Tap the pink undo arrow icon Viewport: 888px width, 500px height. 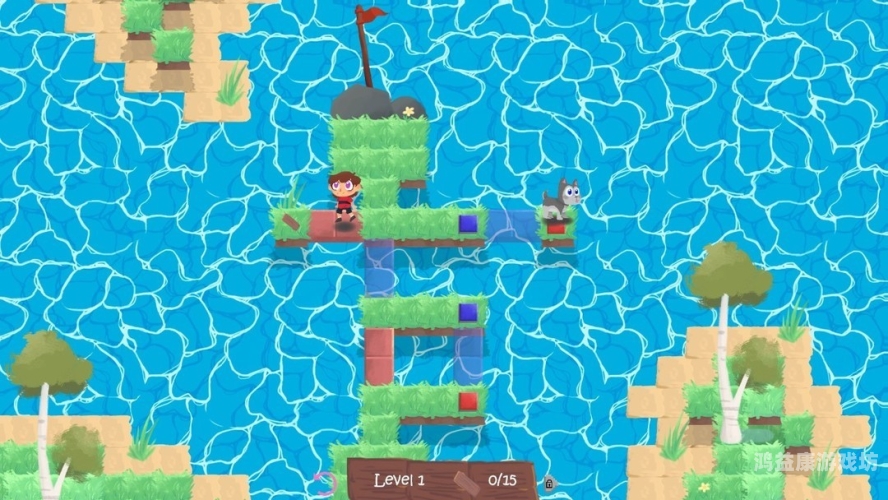tap(325, 483)
